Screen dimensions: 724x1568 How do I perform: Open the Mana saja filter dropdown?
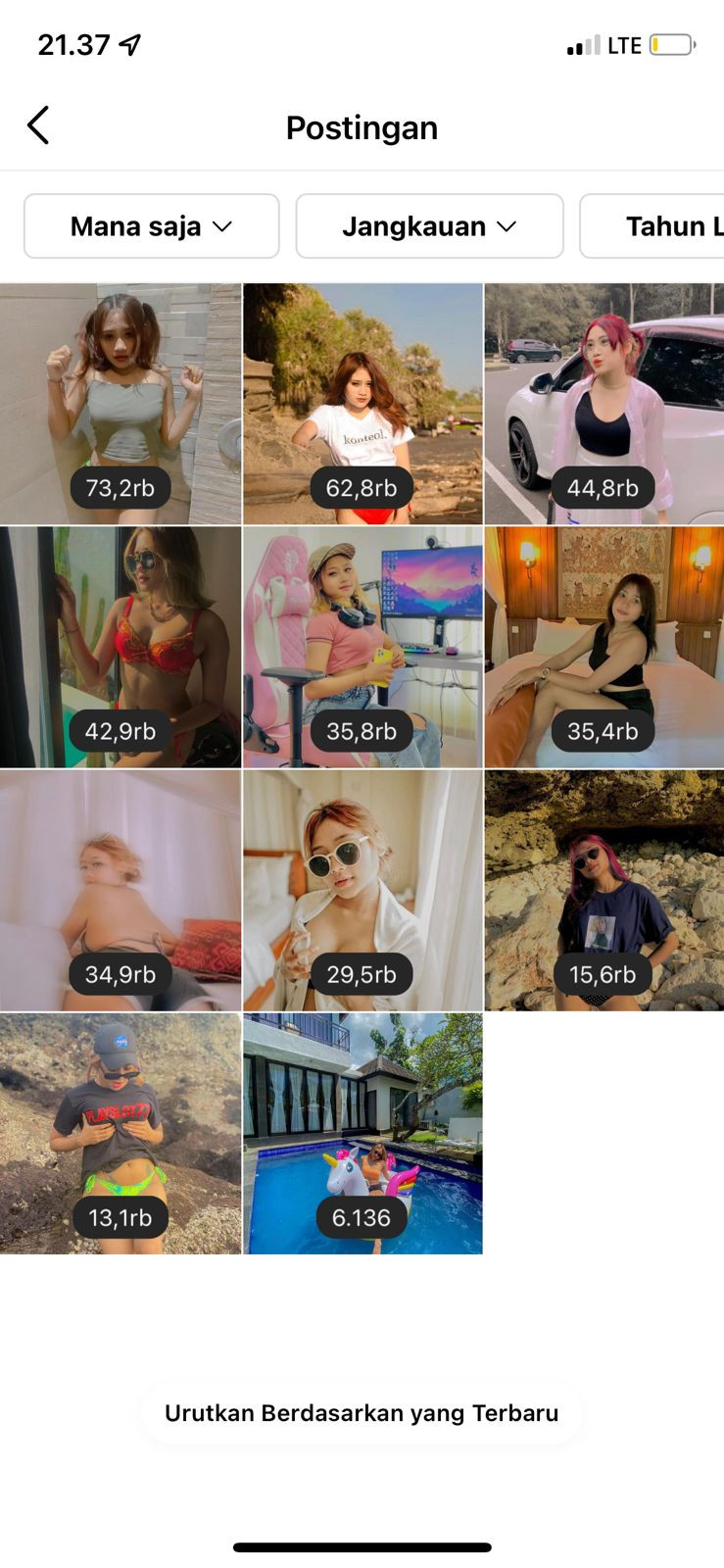click(x=152, y=226)
